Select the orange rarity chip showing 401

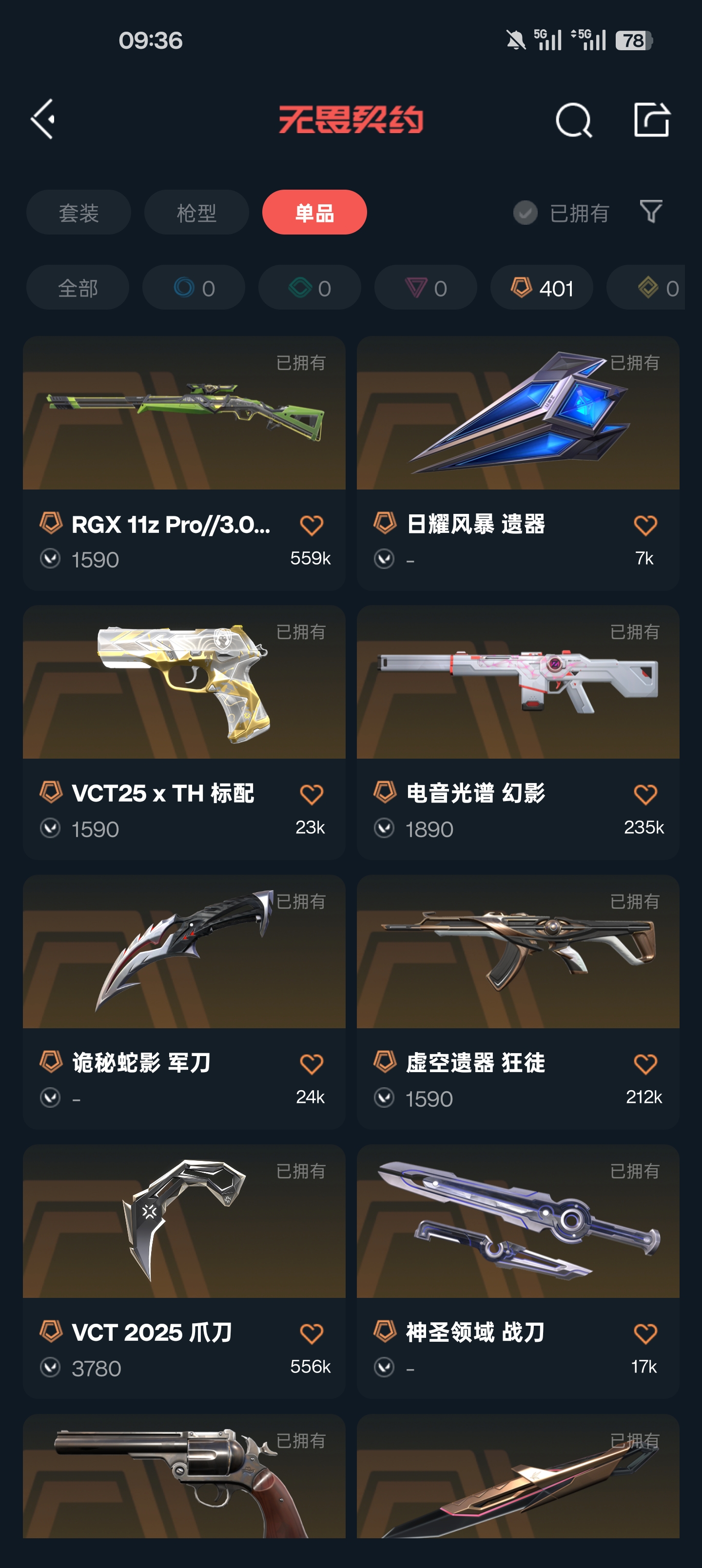coord(541,288)
